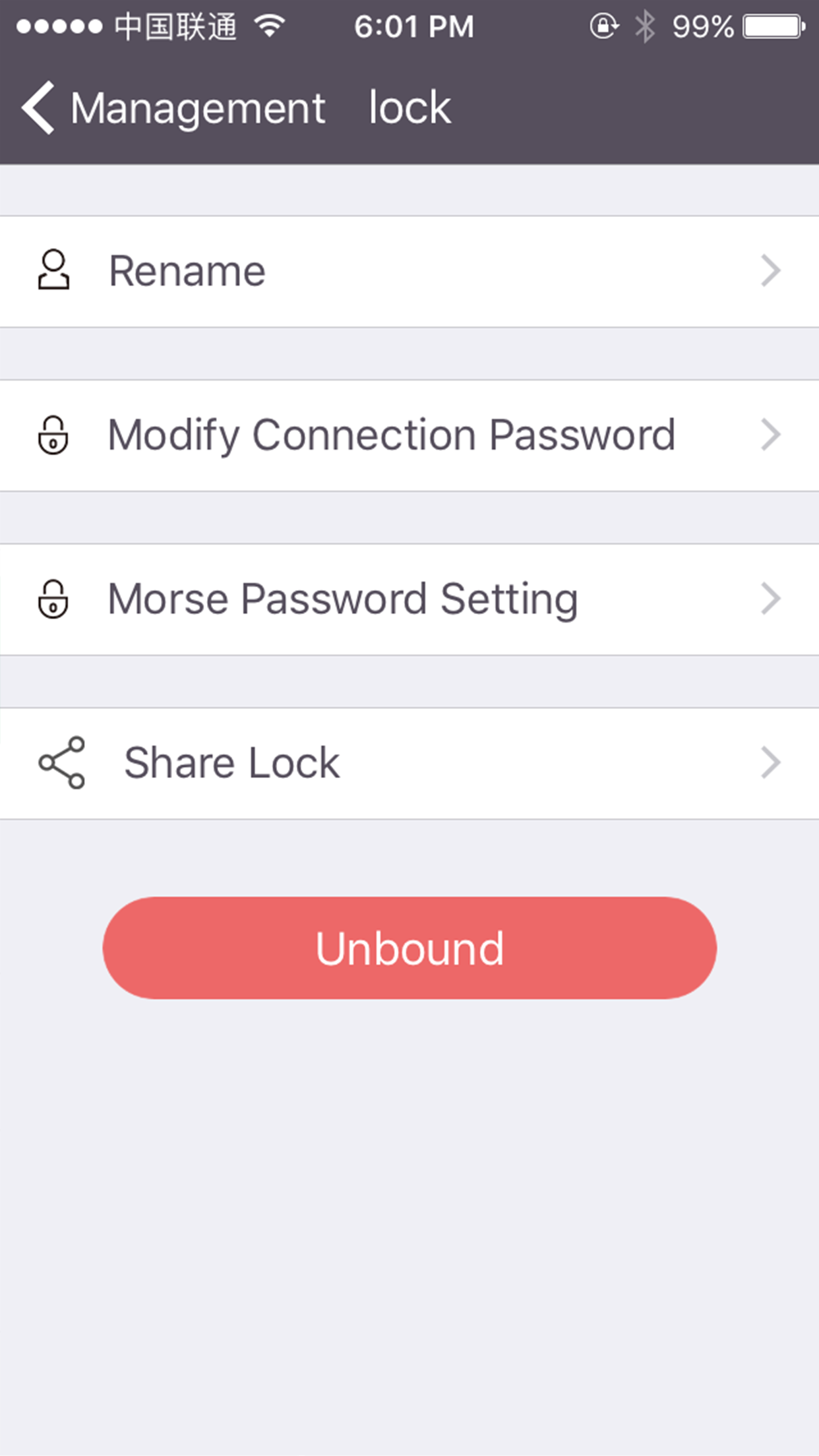Click the lock icon beside Modify Connection Password
This screenshot has height=1456, width=819.
coord(54,434)
